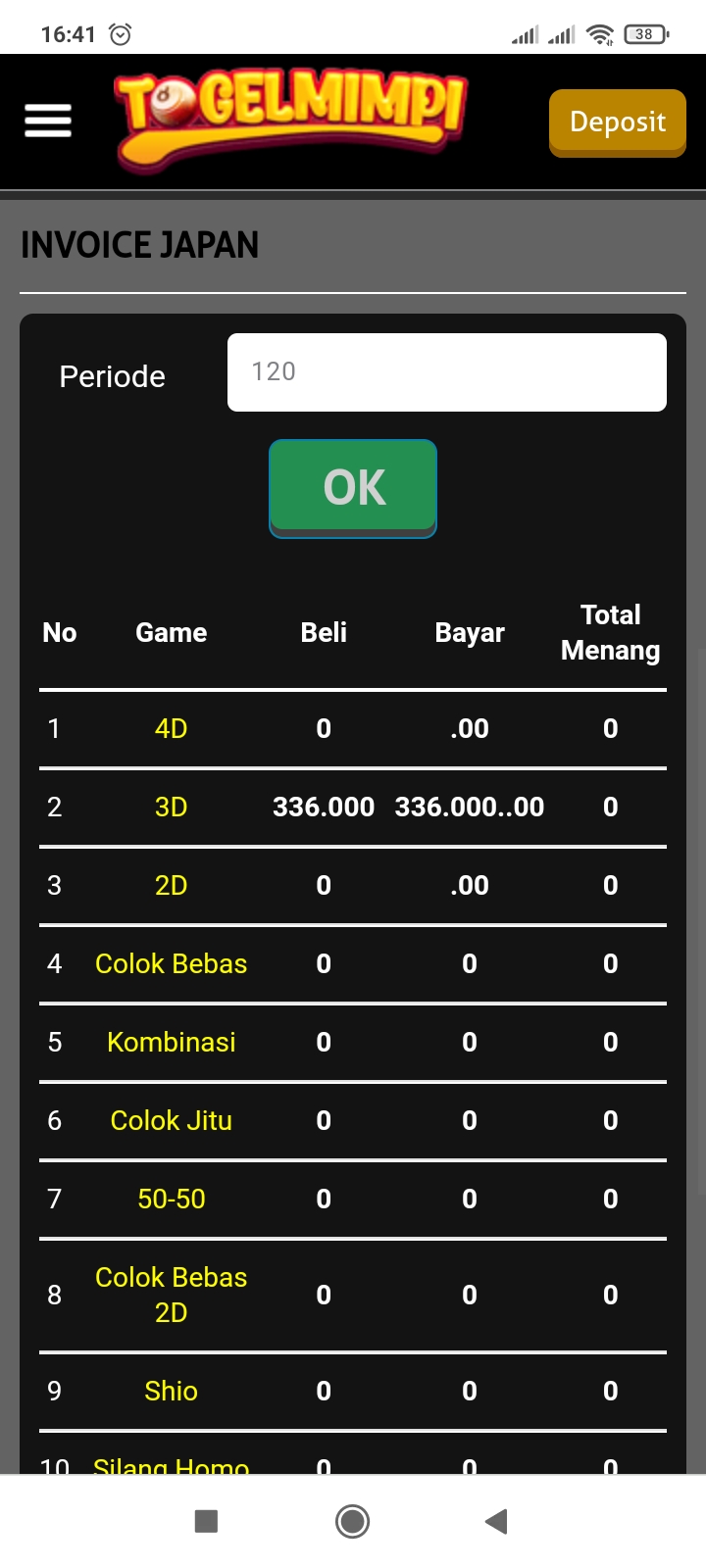Open the 4D game link
The height and width of the screenshot is (1568, 706).
coord(171,729)
